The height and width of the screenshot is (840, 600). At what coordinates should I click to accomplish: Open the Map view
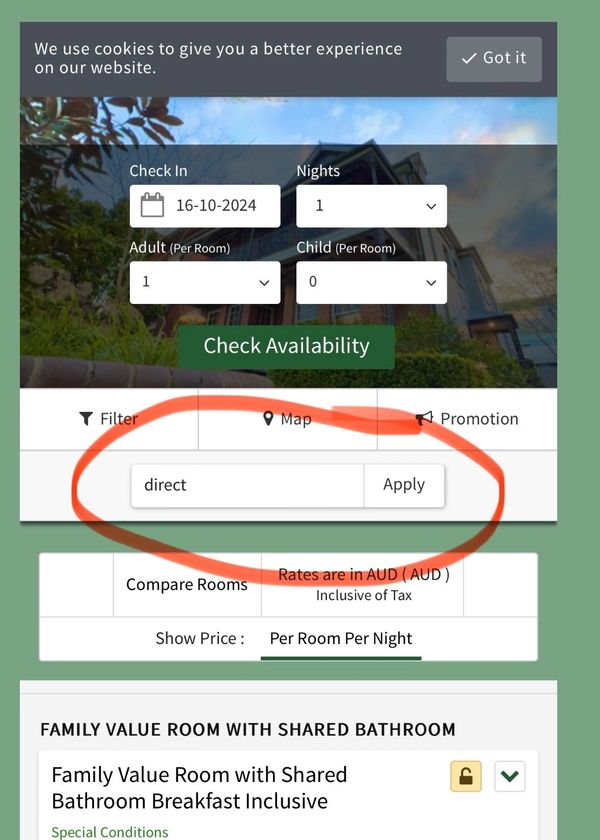click(287, 419)
